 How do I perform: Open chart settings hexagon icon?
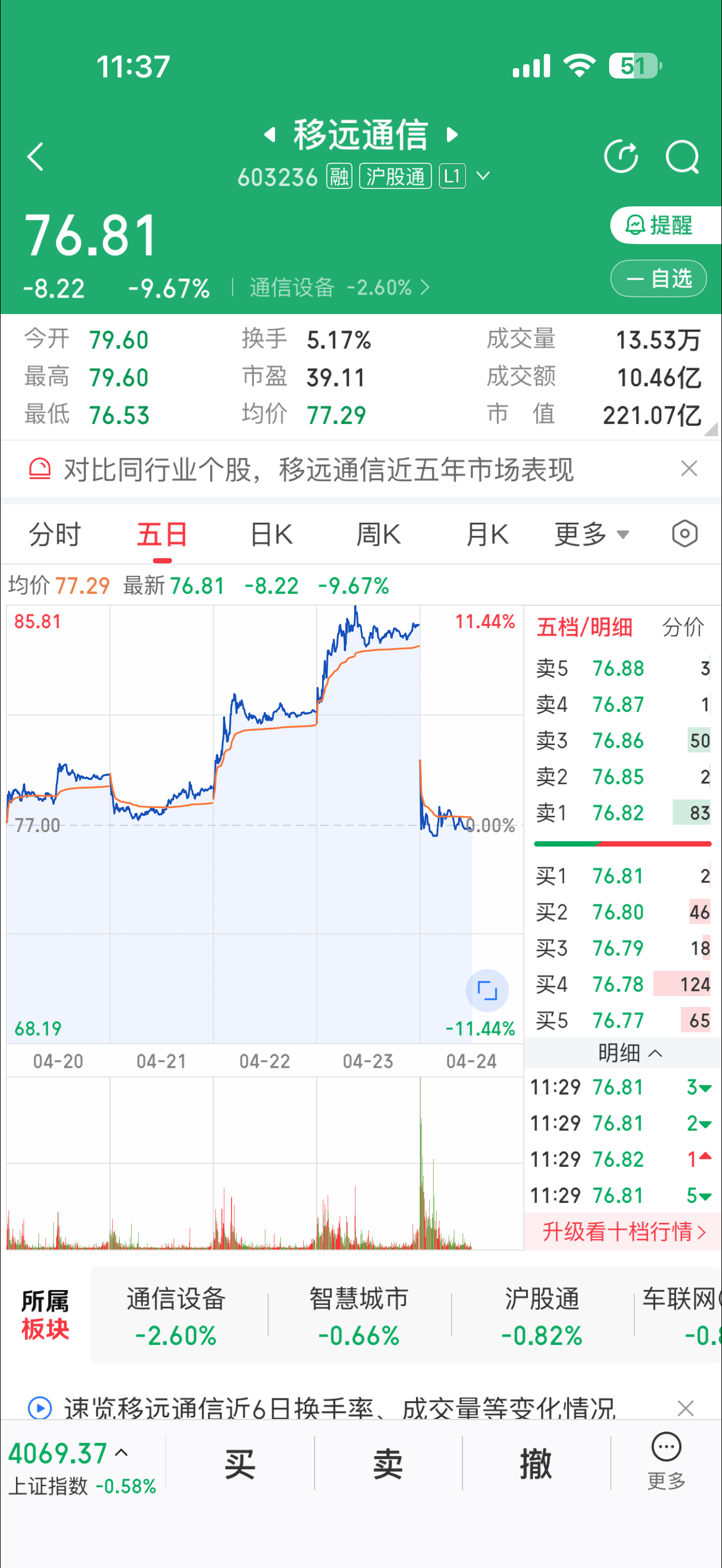685,534
